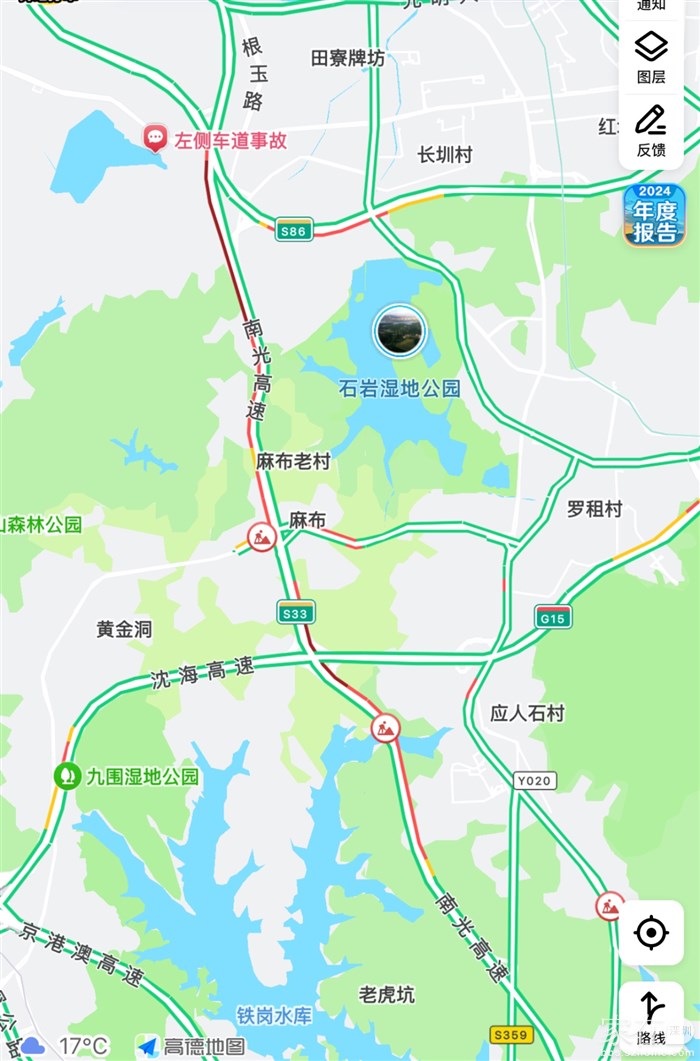Select the 九围湿地公园 park marker
The image size is (700, 1061).
pyautogui.click(x=68, y=776)
